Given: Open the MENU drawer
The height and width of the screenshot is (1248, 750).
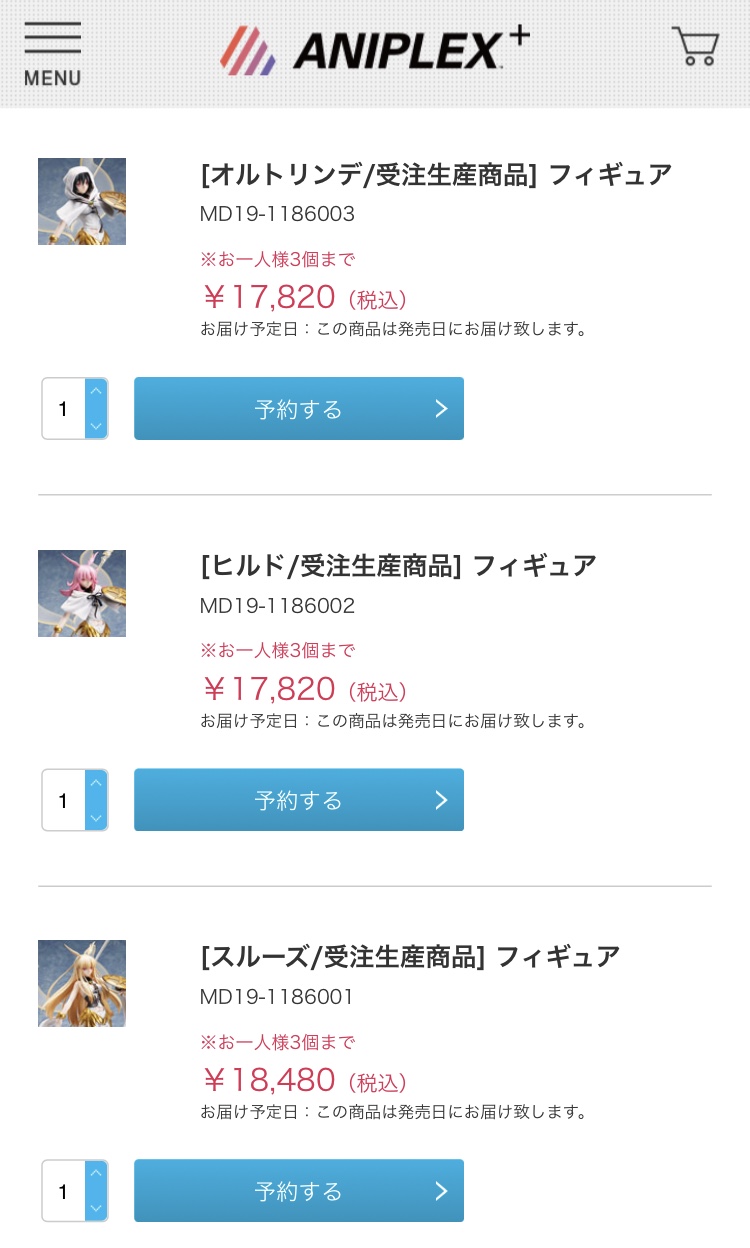Looking at the screenshot, I should coord(53,53).
